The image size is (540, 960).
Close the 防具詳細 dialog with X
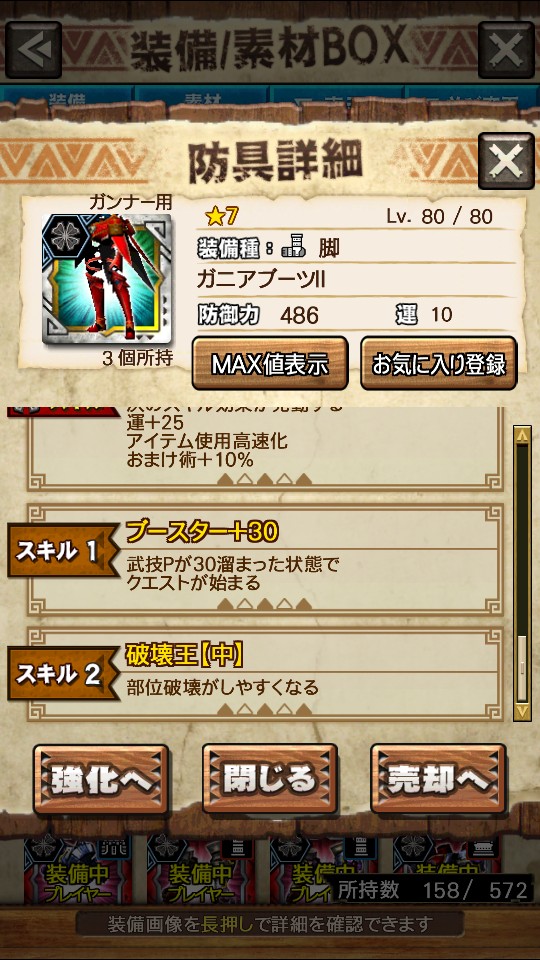point(506,161)
